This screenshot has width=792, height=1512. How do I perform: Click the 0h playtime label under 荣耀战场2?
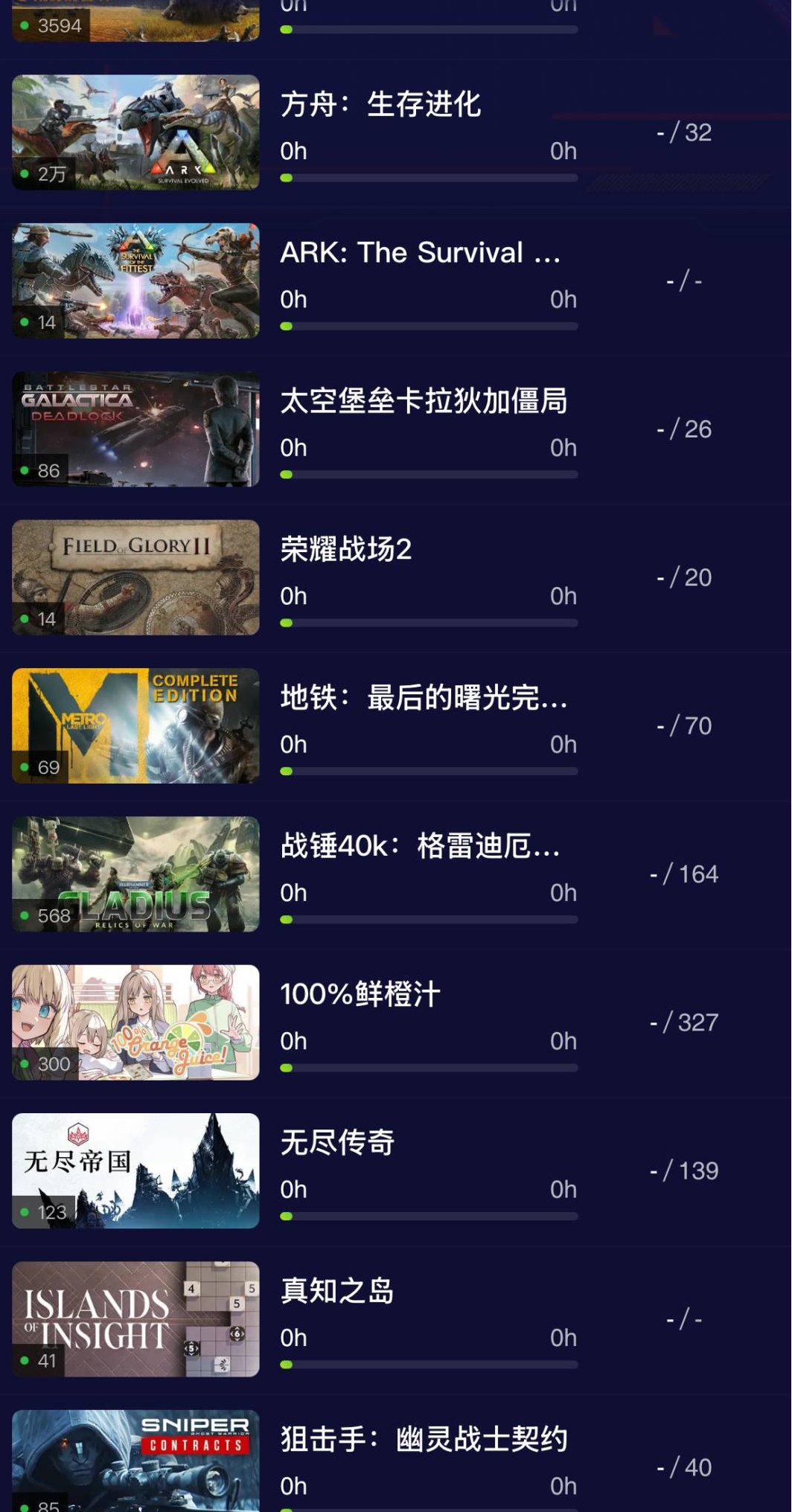(x=292, y=595)
